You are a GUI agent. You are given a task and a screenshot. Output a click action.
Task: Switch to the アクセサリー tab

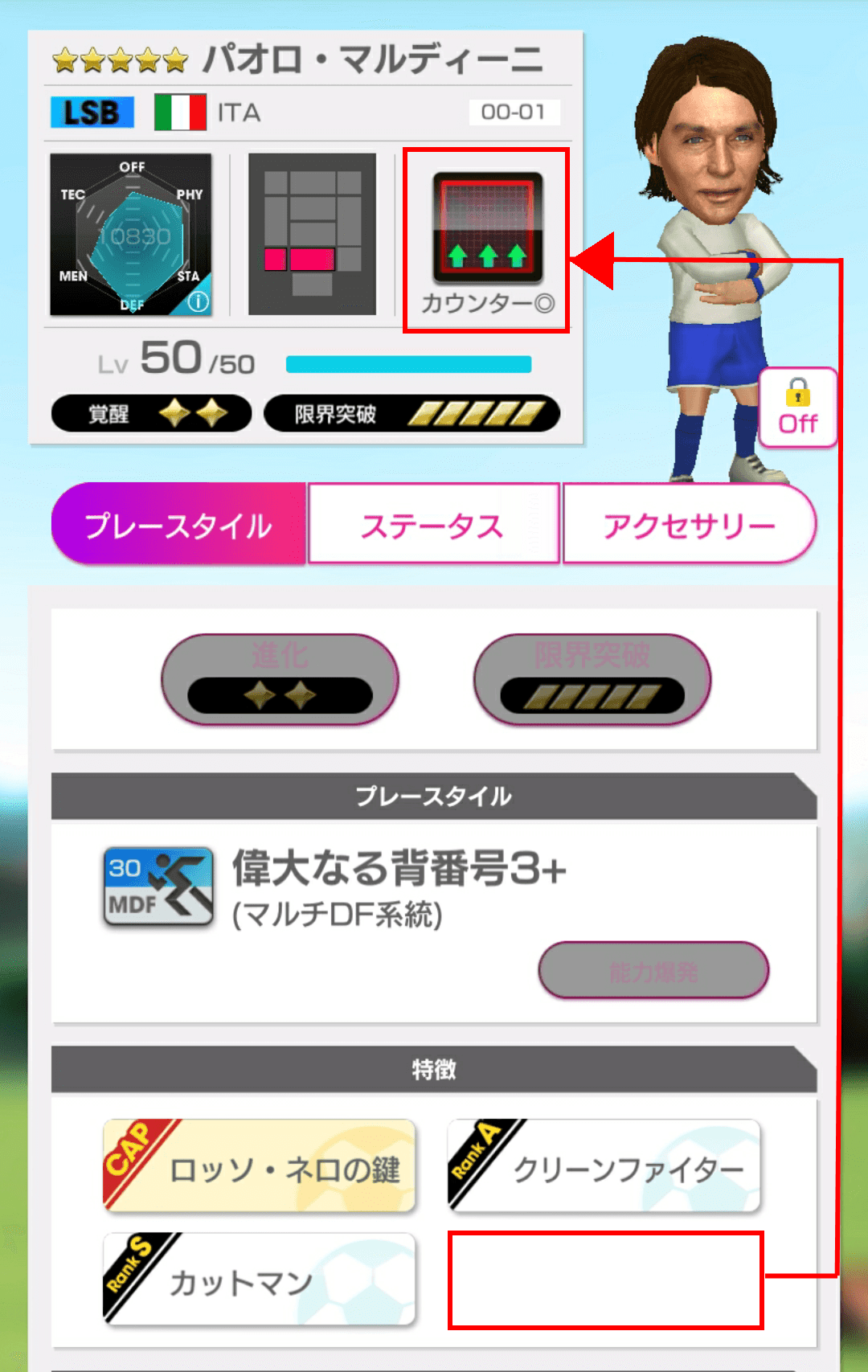point(690,523)
